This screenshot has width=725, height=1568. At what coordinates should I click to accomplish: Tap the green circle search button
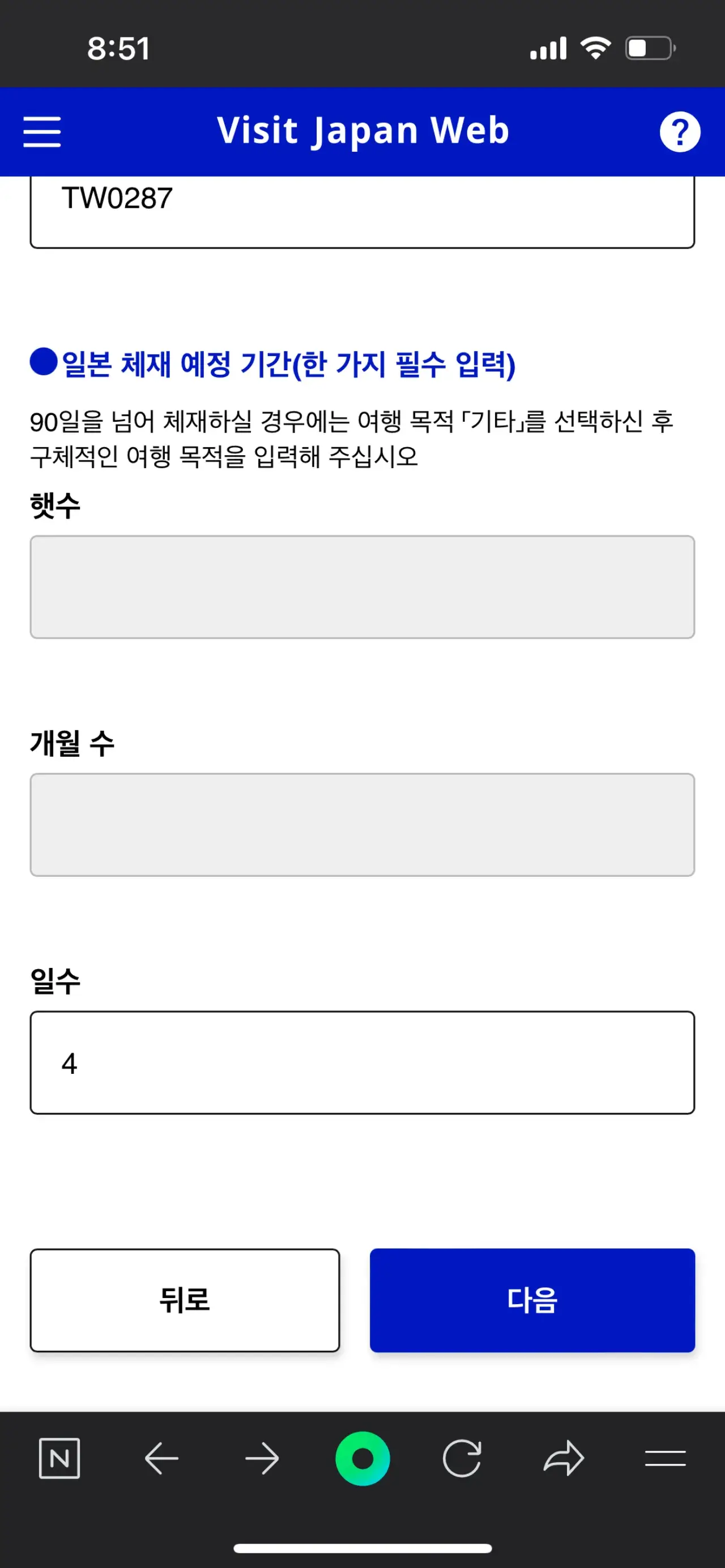click(x=362, y=1458)
